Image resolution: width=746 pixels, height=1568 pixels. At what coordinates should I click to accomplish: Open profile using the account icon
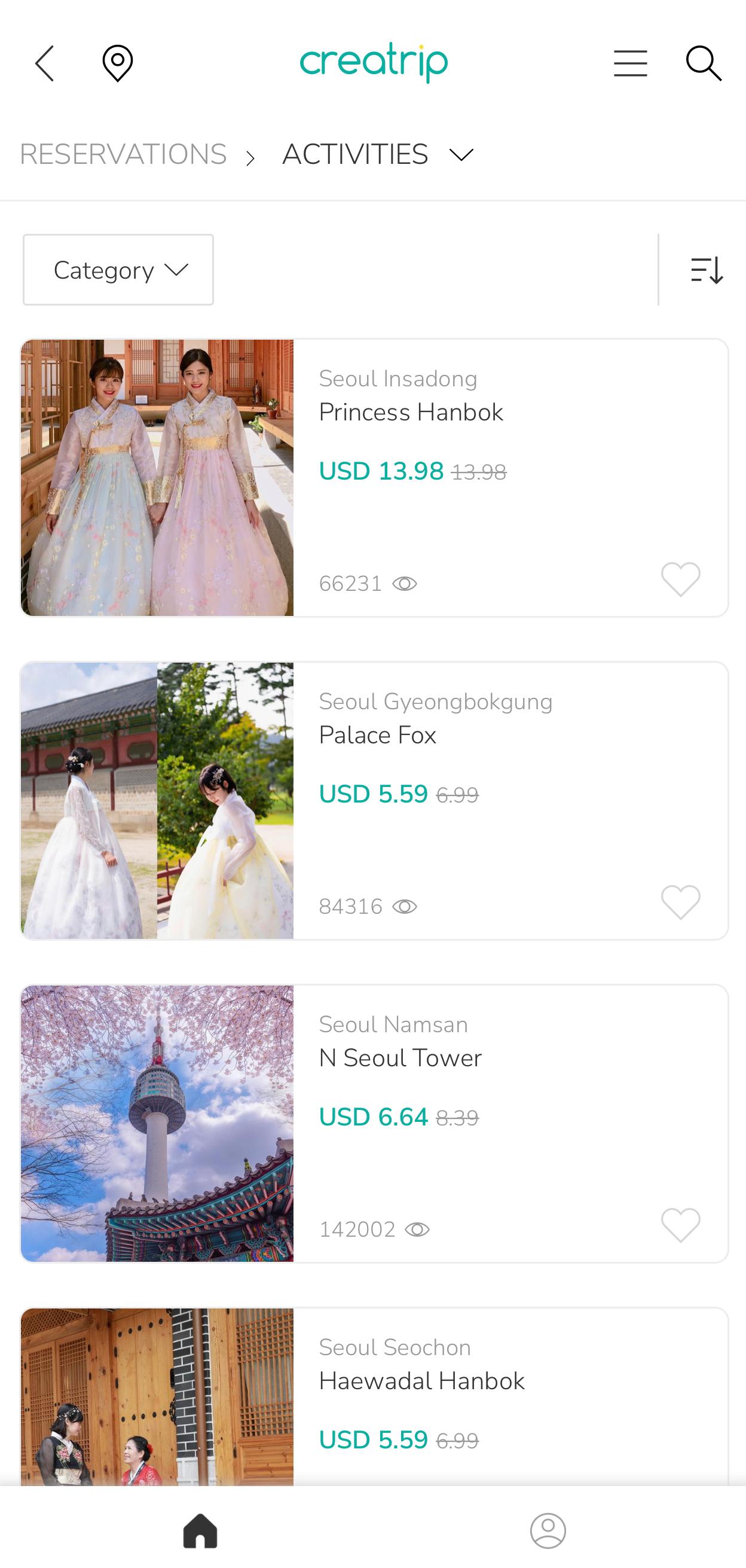tap(547, 1528)
